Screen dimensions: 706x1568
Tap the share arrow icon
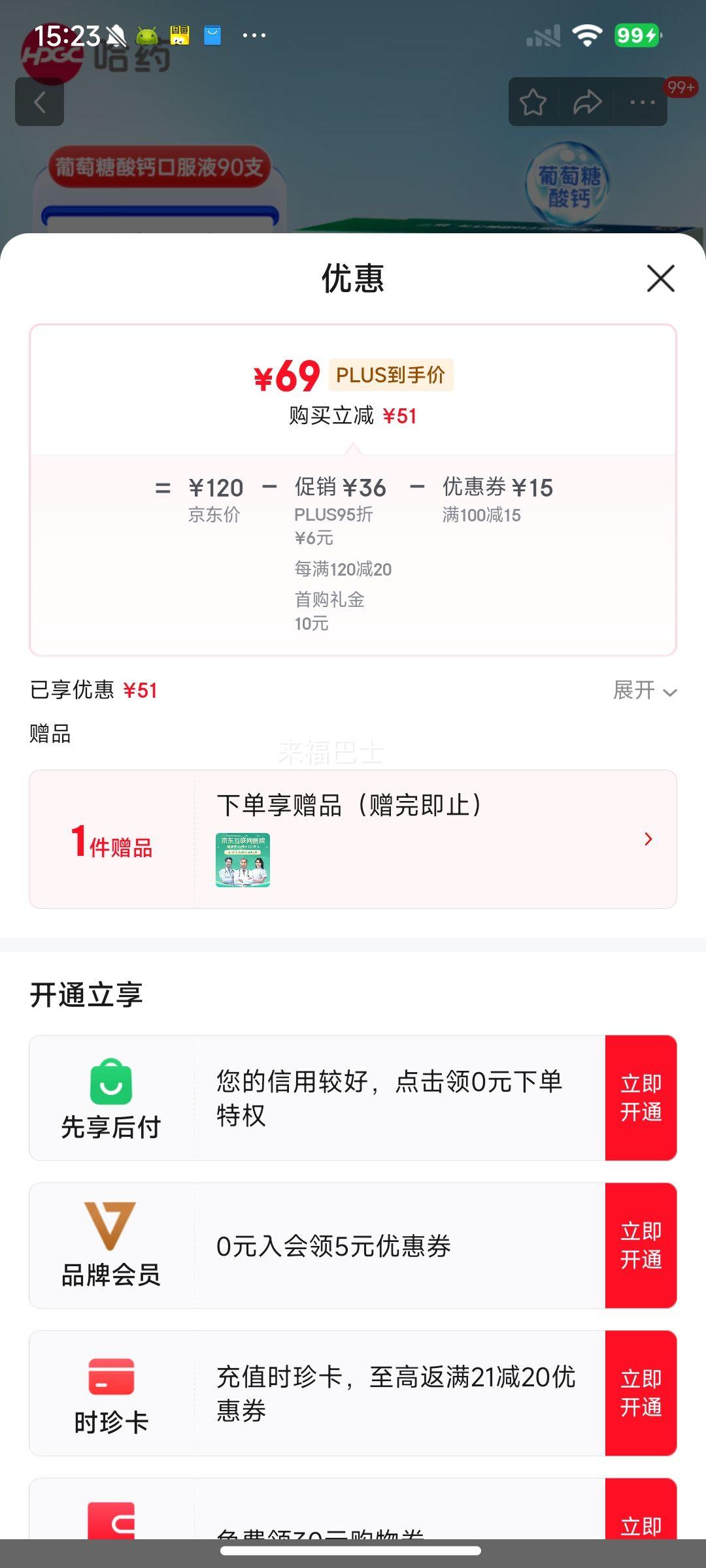(588, 102)
